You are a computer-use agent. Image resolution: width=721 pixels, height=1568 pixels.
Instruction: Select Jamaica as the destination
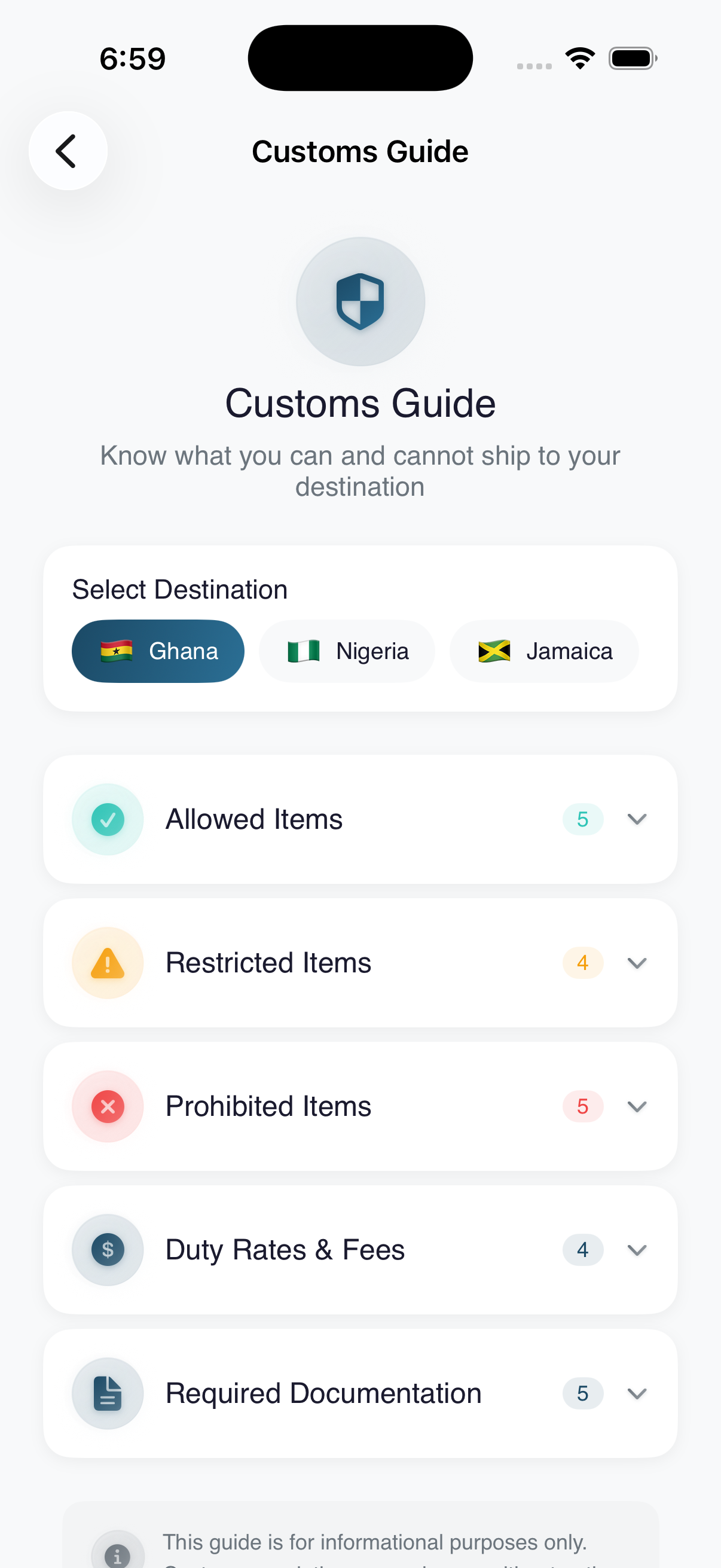(543, 651)
